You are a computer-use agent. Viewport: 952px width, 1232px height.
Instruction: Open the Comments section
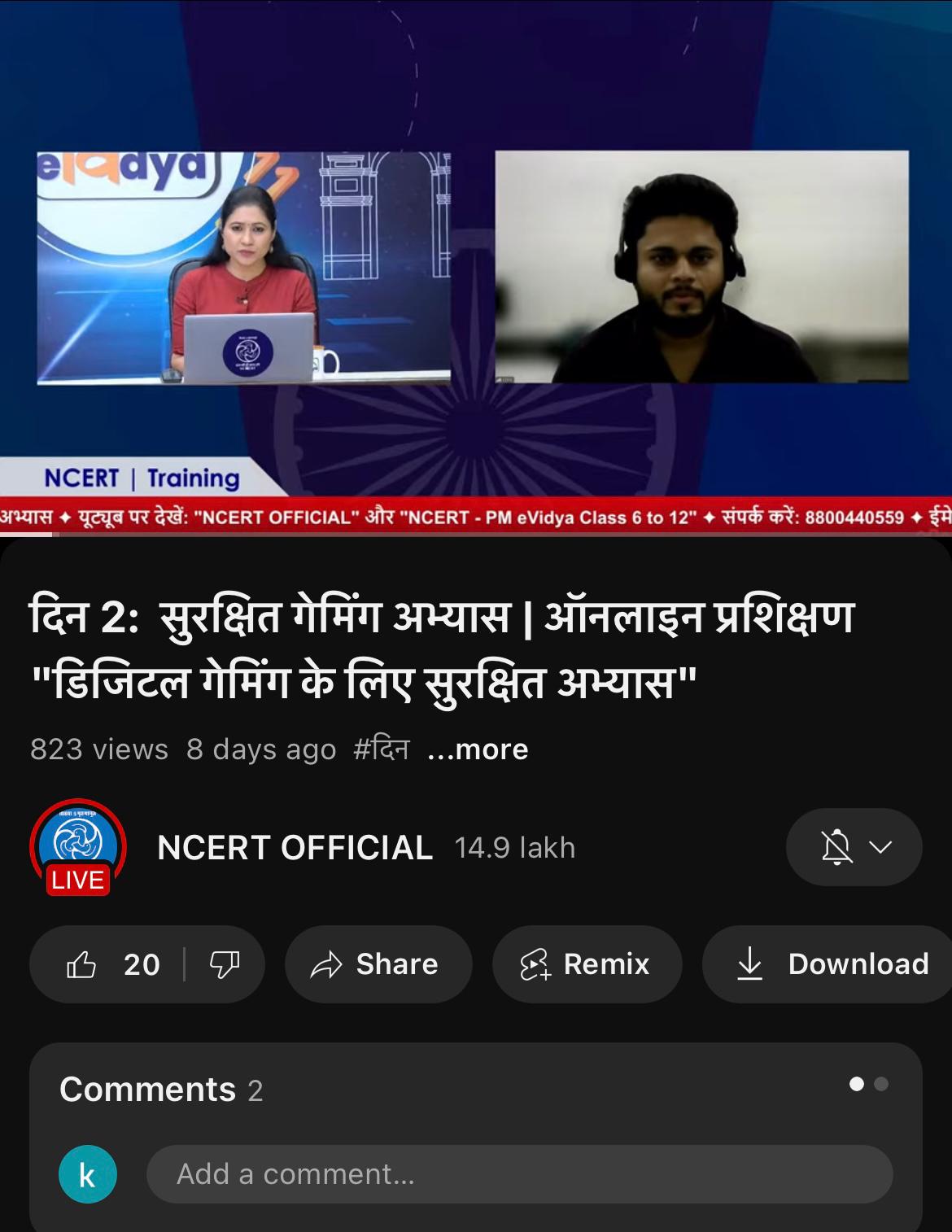pos(161,1089)
